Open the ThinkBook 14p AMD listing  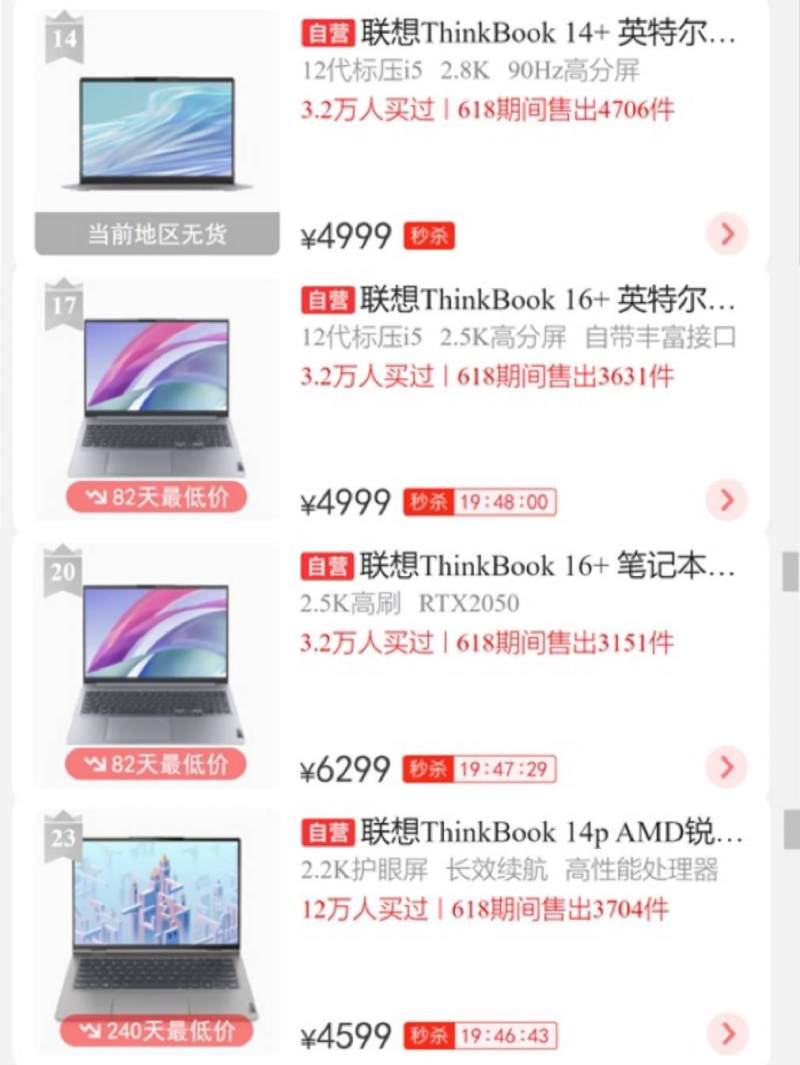pos(520,832)
